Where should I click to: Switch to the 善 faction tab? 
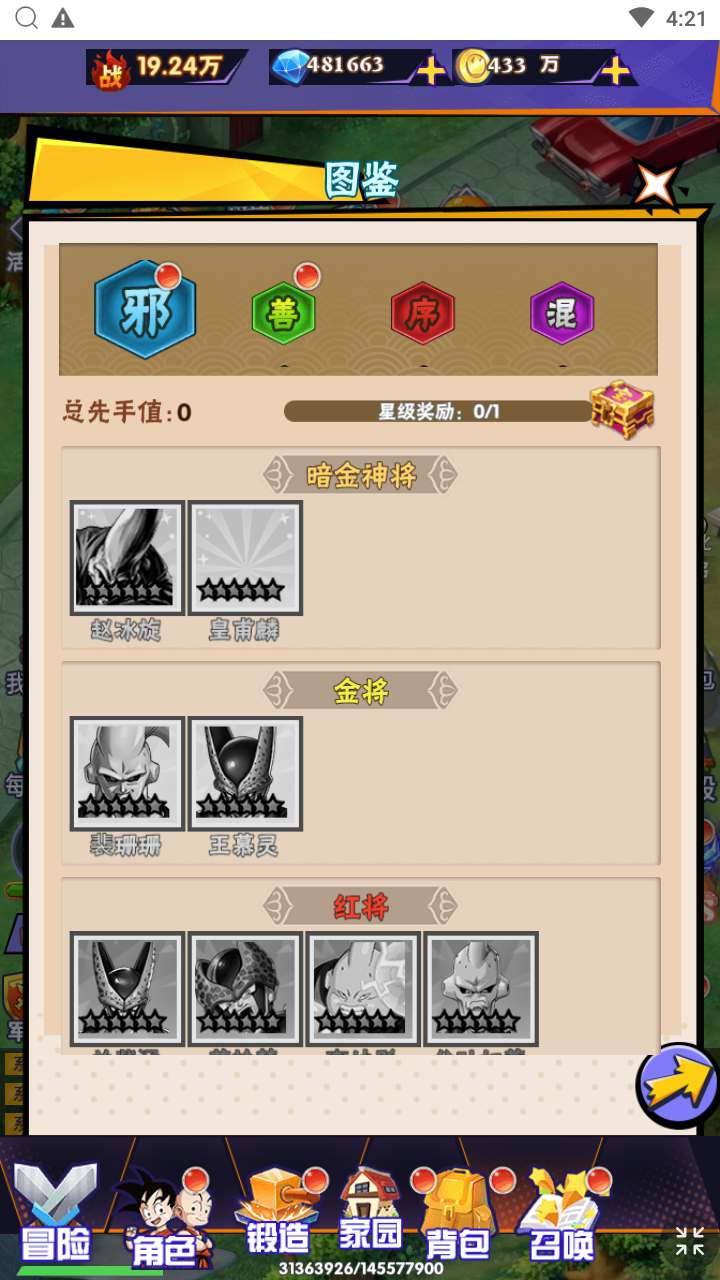point(284,313)
